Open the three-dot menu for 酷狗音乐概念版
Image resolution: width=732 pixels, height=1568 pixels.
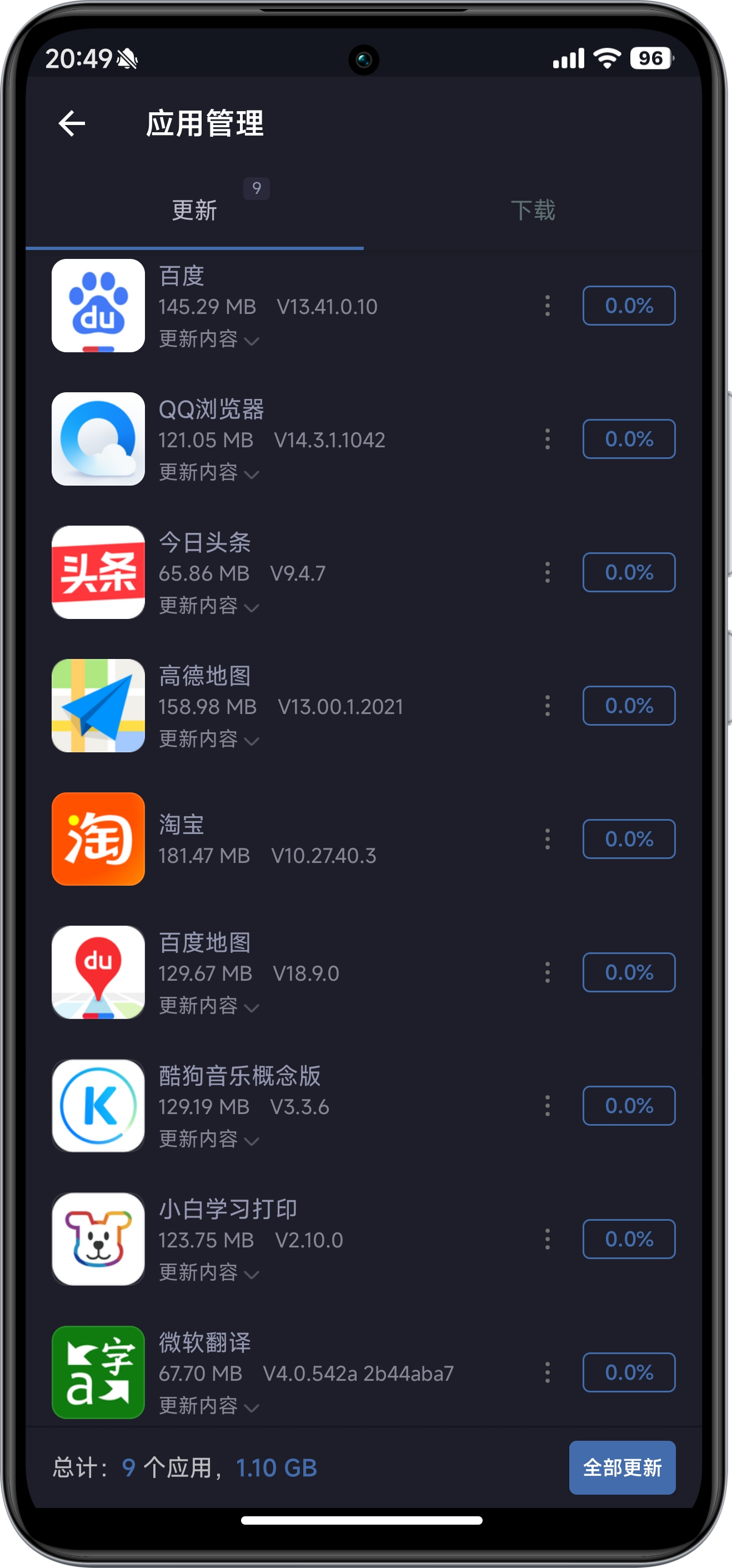[548, 1105]
